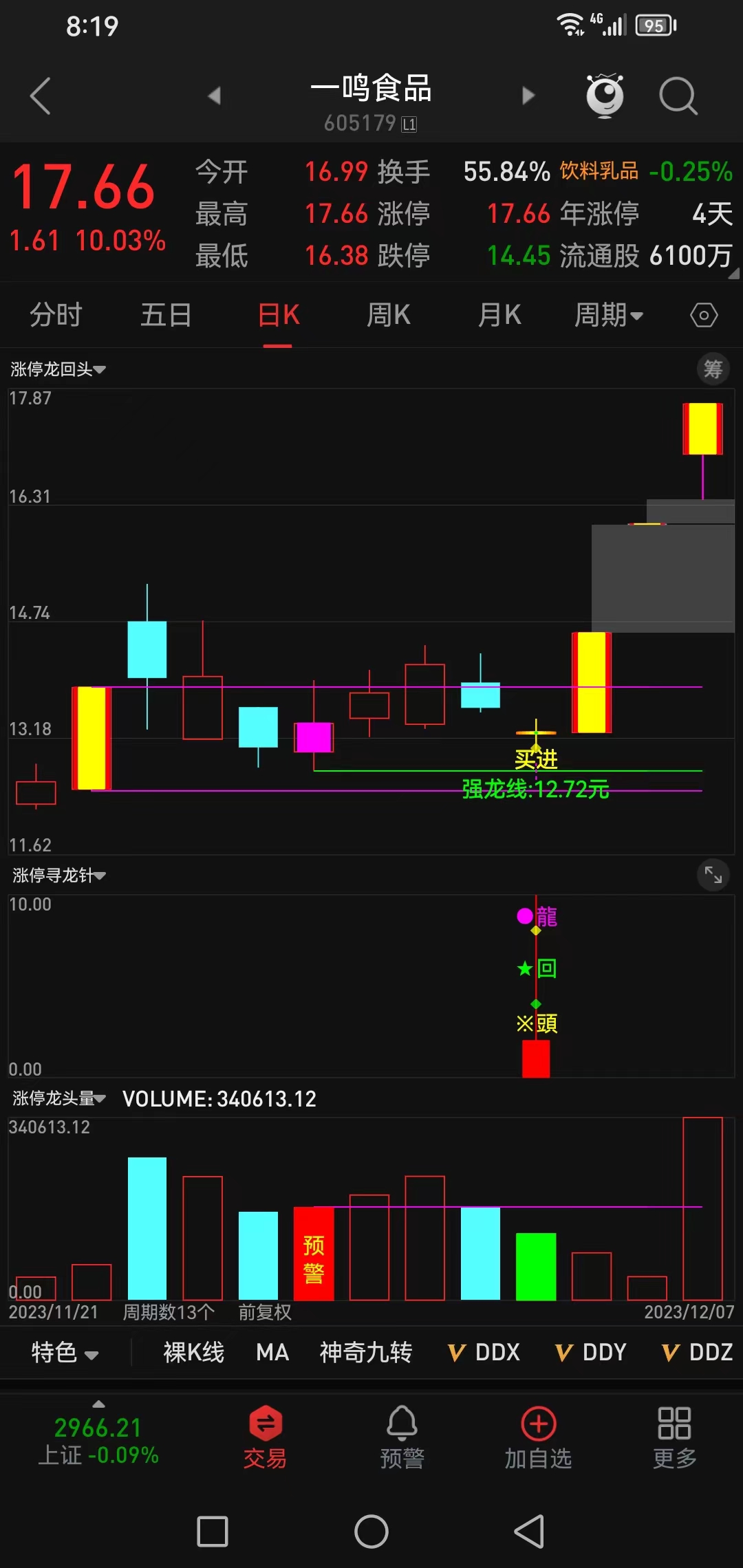Open the robot assistant icon

tap(605, 95)
